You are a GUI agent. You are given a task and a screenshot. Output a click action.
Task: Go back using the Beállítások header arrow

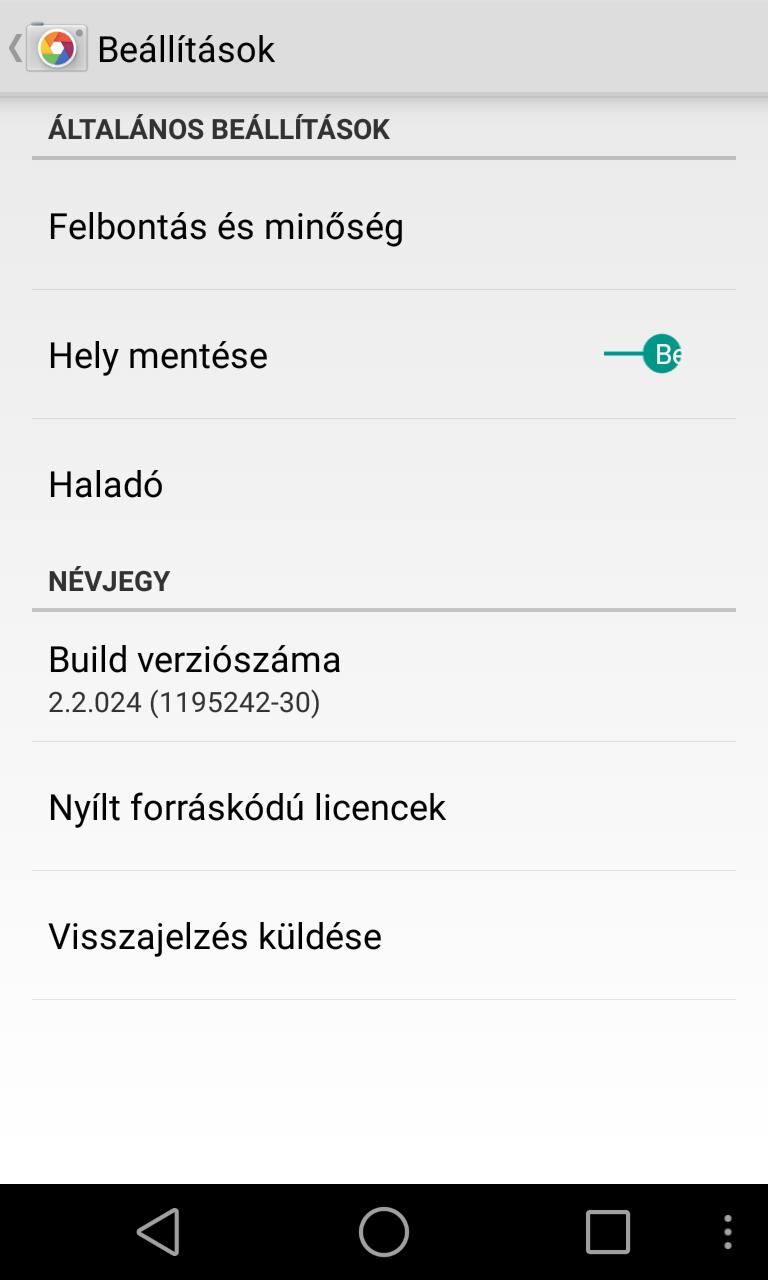point(16,48)
